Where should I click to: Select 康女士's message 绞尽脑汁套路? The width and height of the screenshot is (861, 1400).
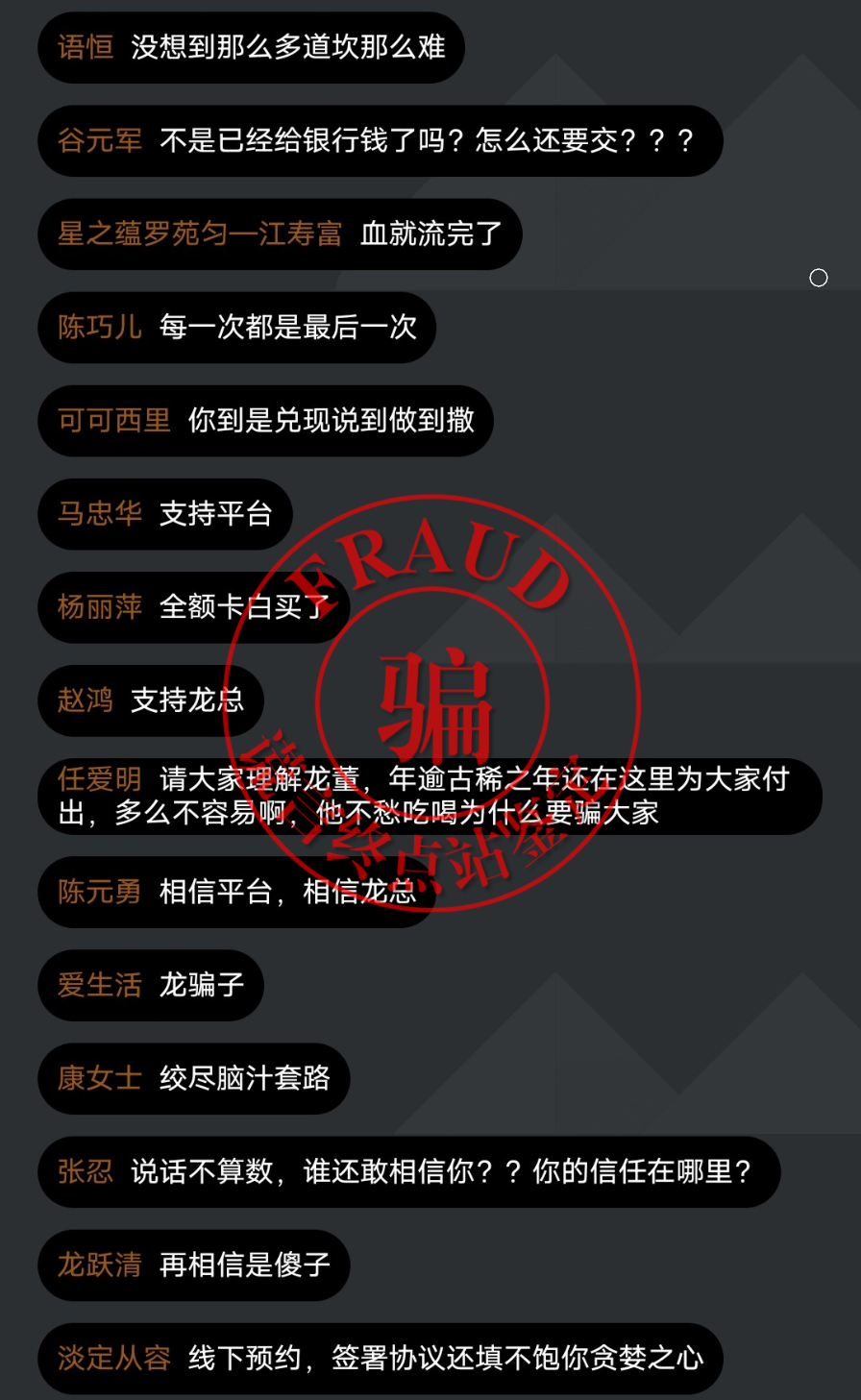coord(248,1078)
